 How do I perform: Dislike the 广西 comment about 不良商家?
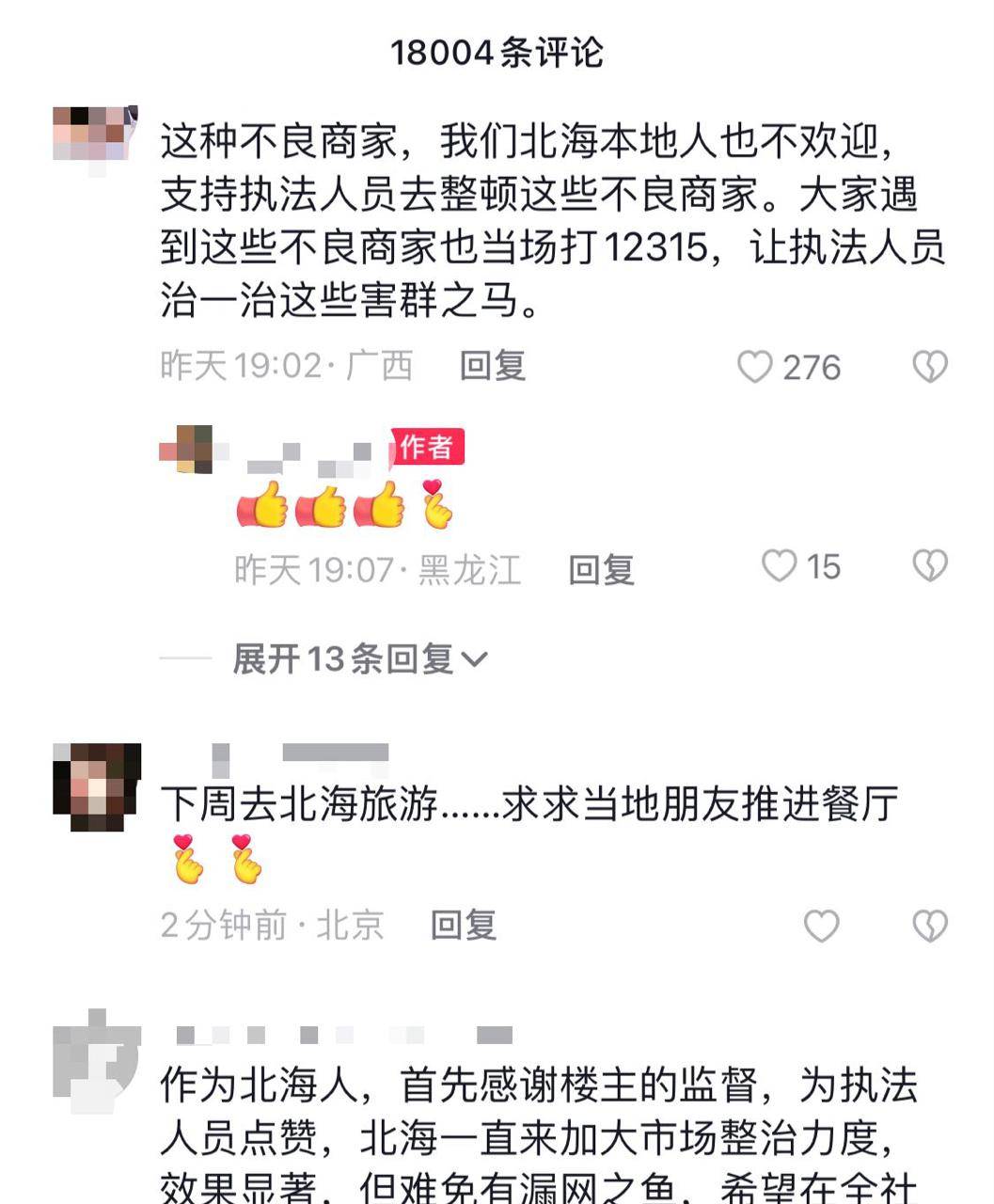tap(929, 367)
